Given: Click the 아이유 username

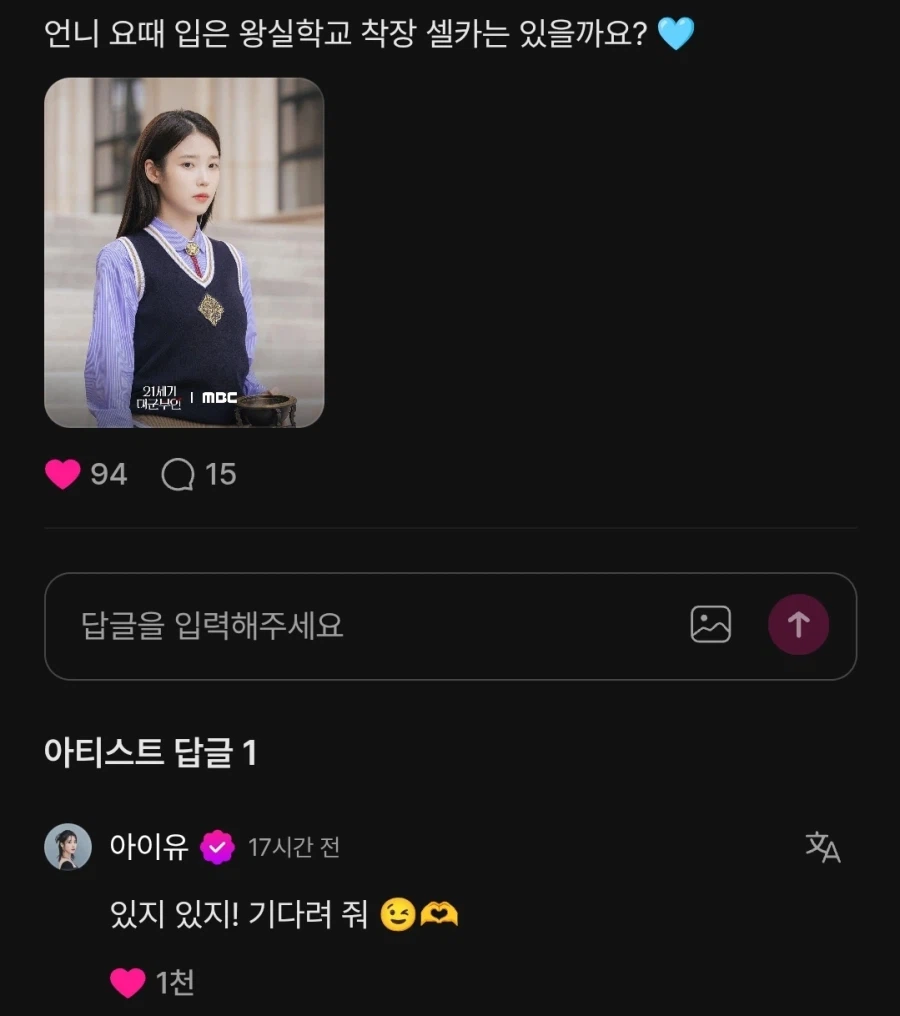Looking at the screenshot, I should (148, 845).
